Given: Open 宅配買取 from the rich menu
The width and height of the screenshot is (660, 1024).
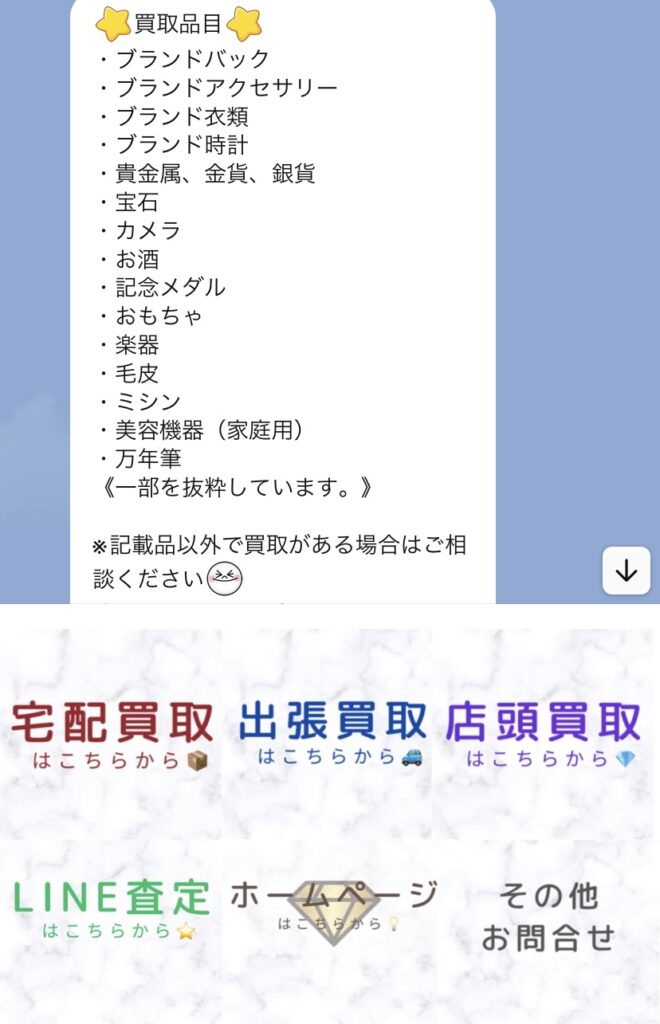Looking at the screenshot, I should click(111, 733).
